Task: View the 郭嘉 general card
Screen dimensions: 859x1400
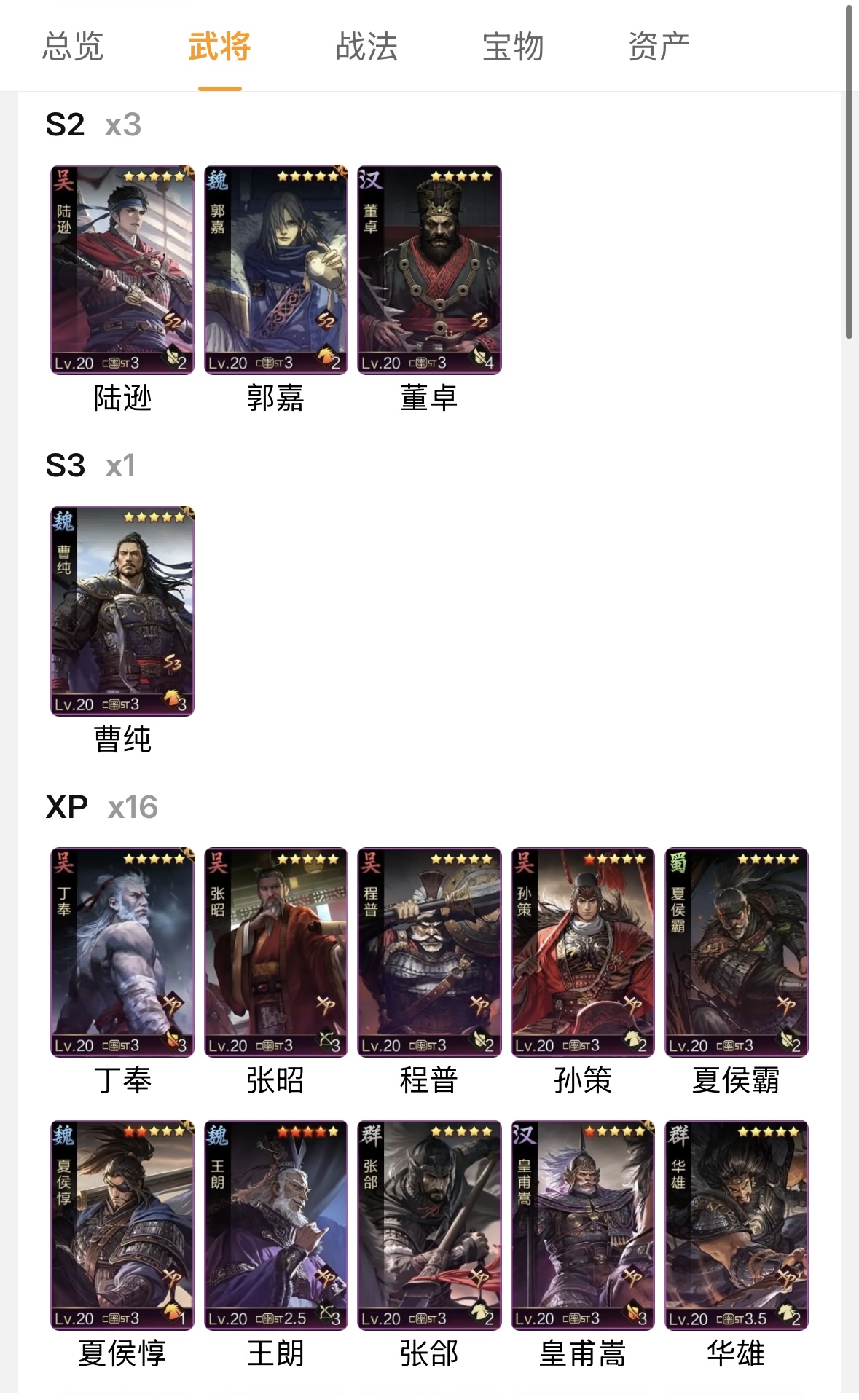Action: [x=275, y=270]
